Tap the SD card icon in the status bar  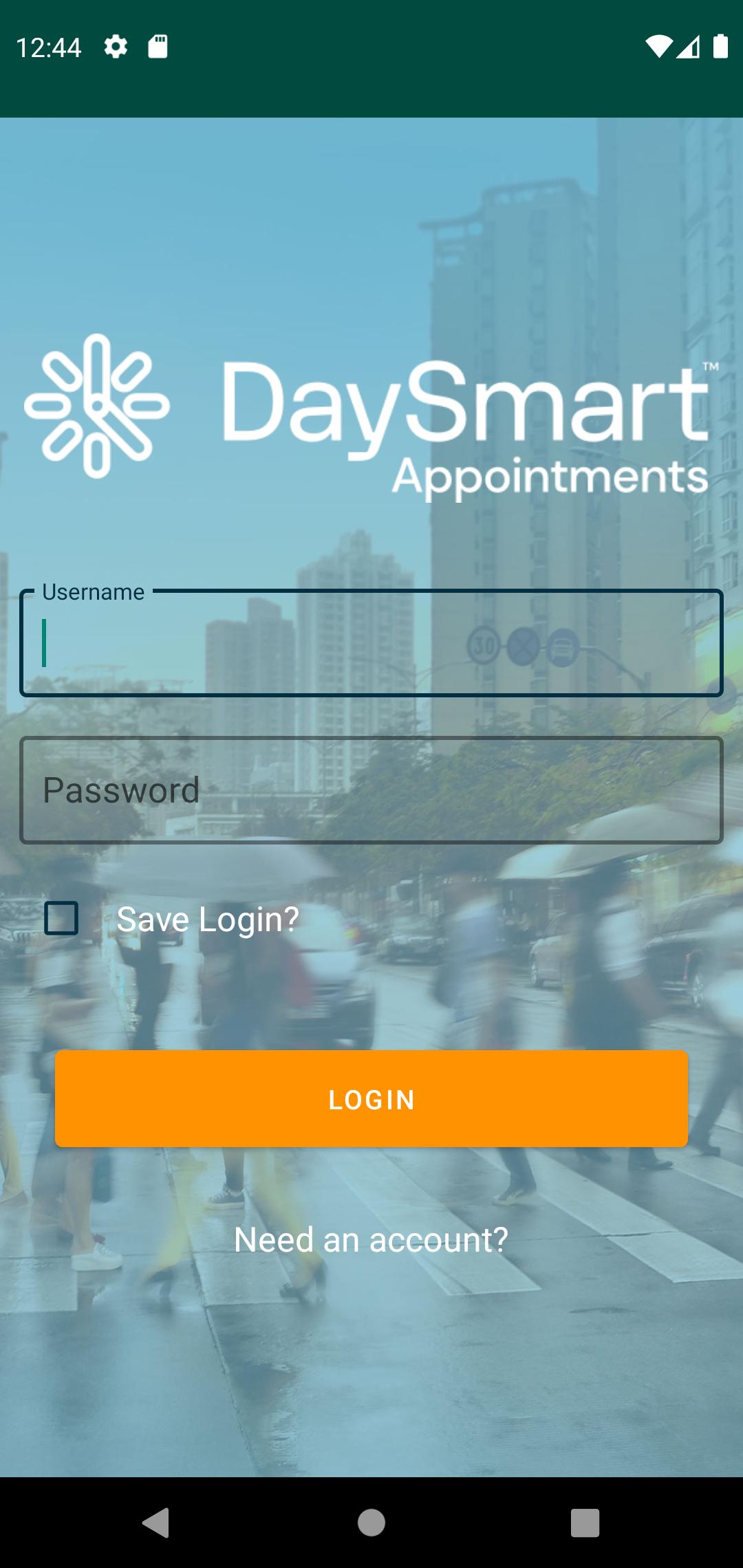point(158,47)
